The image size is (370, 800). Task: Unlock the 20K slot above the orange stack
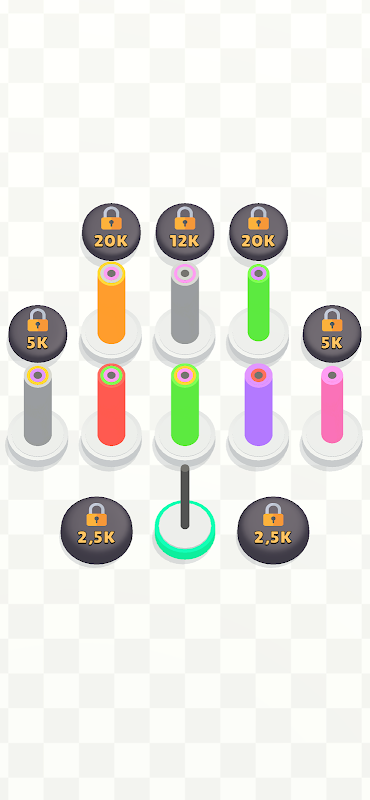coord(111,232)
